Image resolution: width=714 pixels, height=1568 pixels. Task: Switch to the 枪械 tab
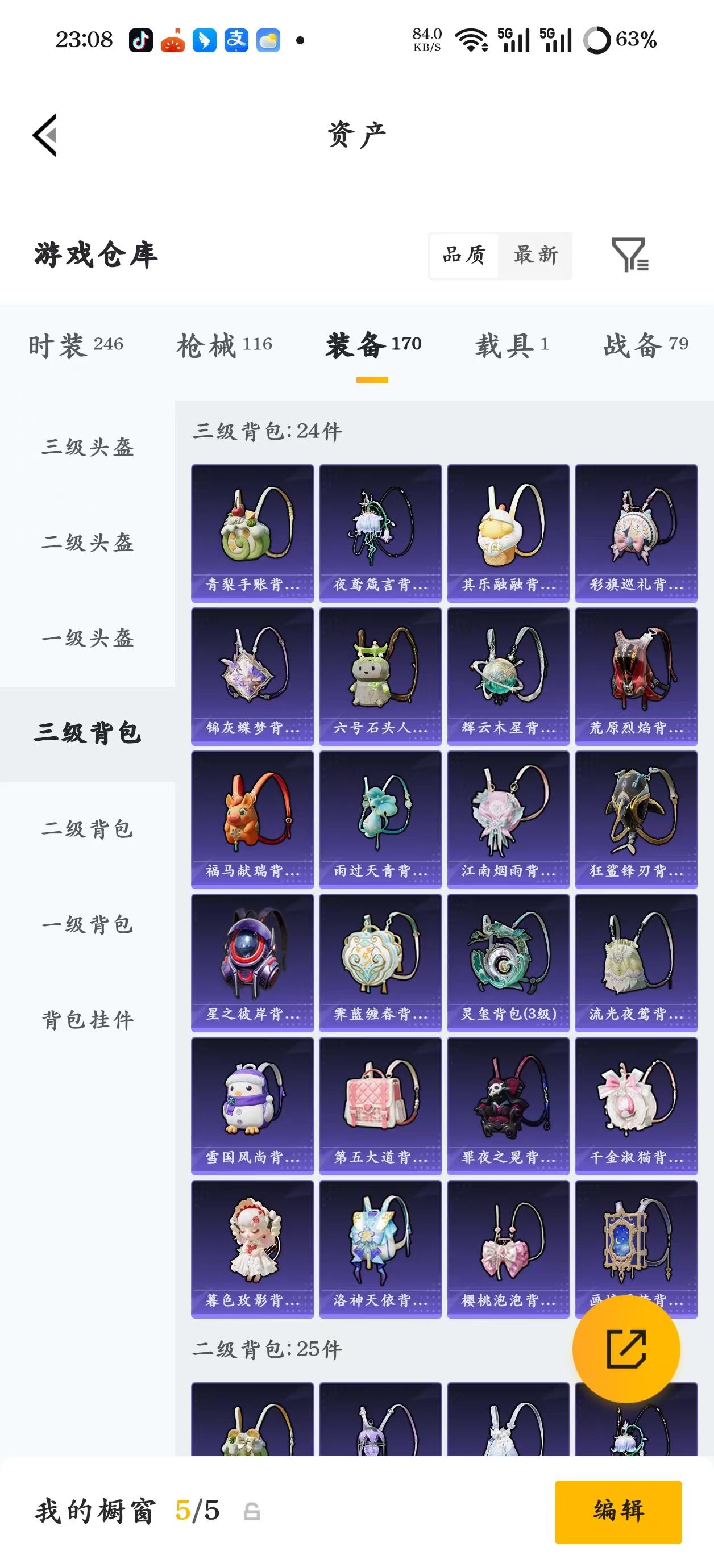224,345
